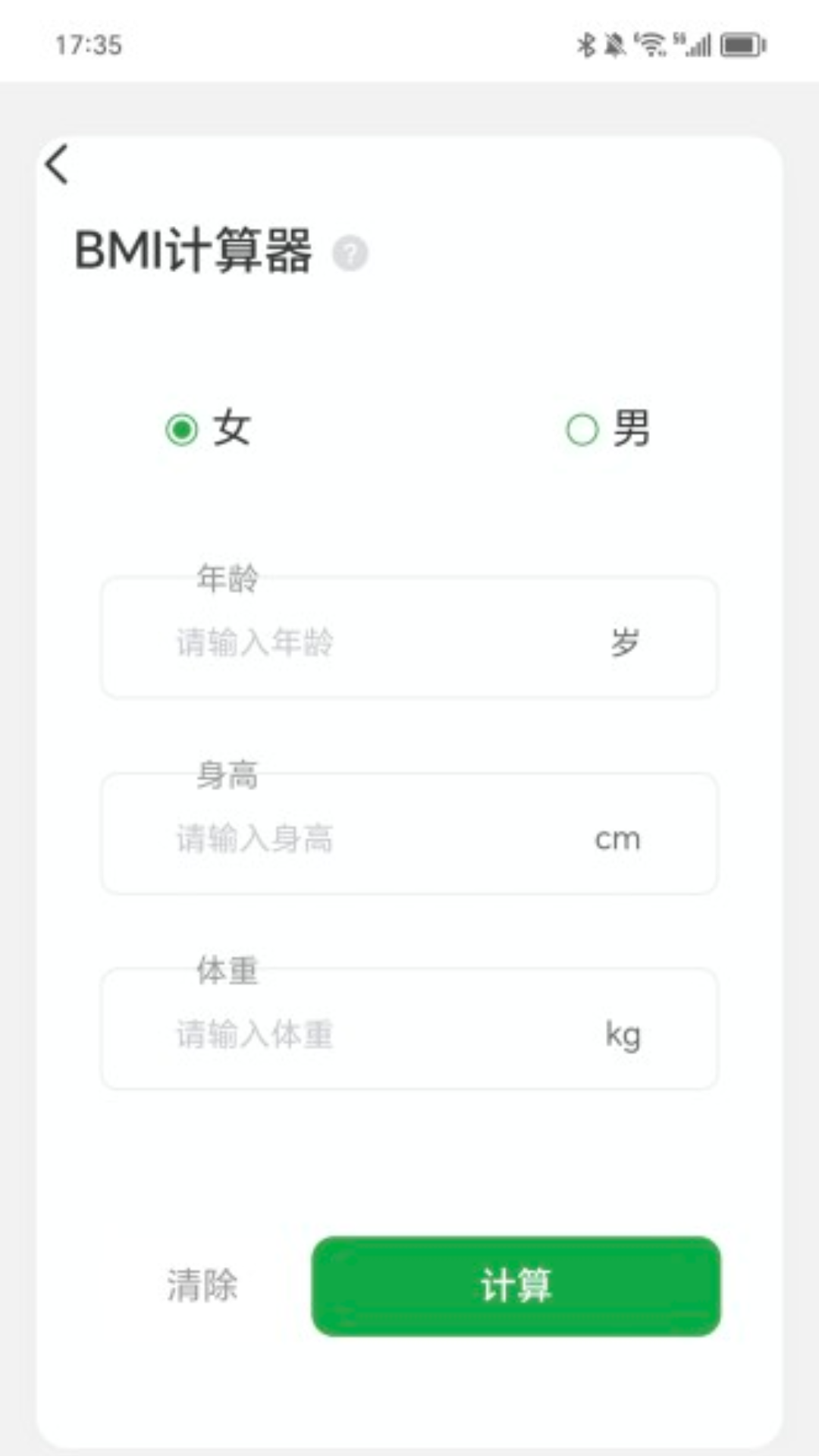
Task: Go back using the top-left arrow
Action: click(57, 165)
